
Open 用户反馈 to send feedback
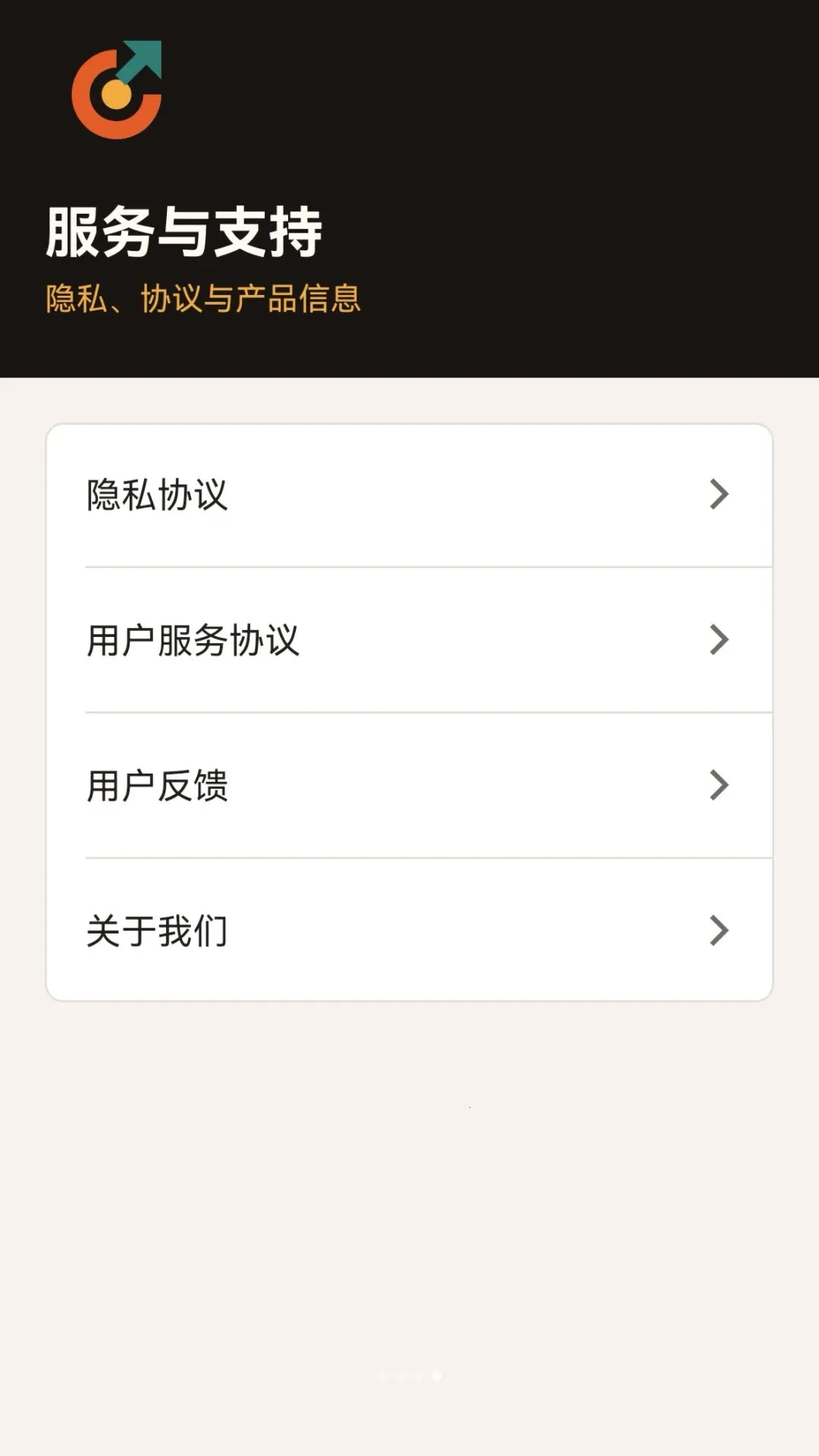pyautogui.click(x=409, y=786)
